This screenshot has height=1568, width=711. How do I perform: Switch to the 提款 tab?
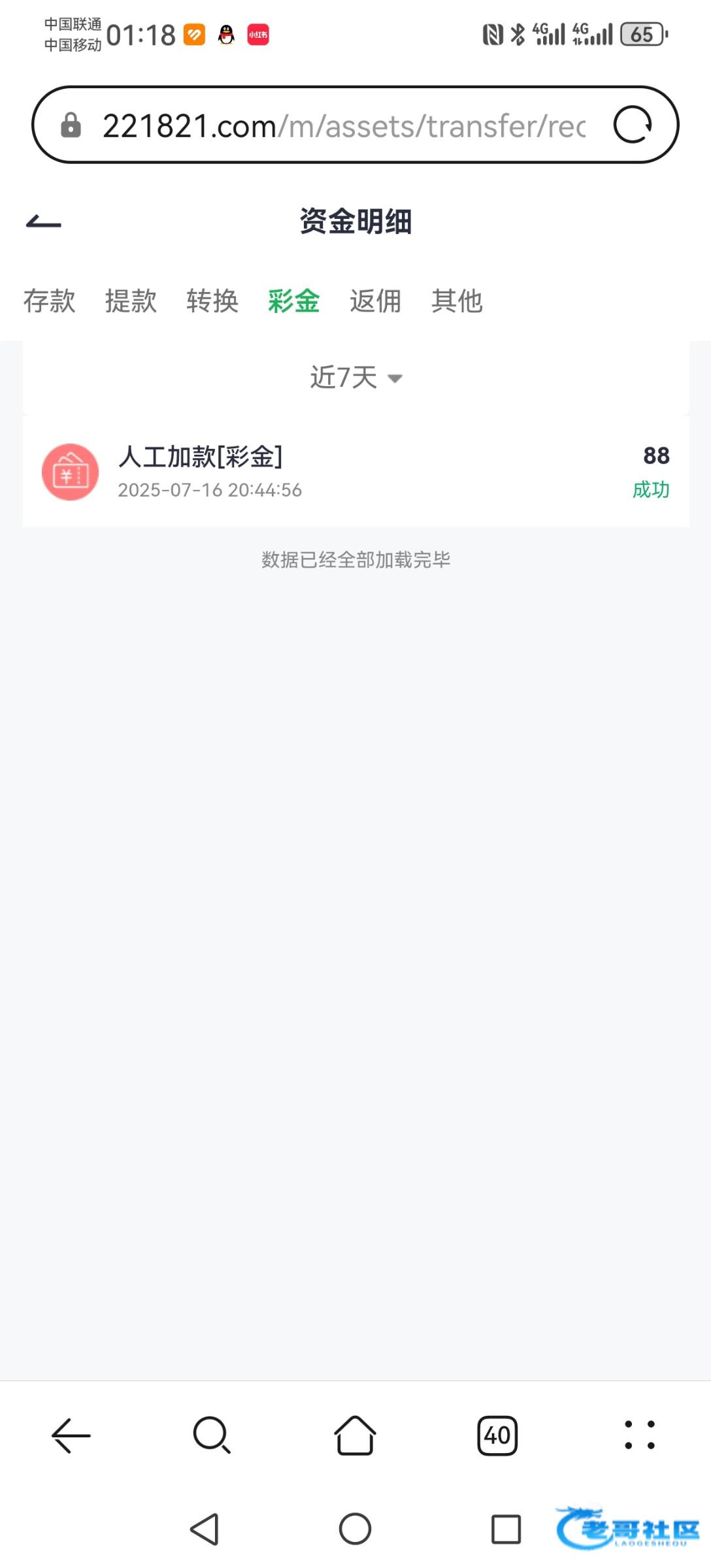(x=131, y=301)
